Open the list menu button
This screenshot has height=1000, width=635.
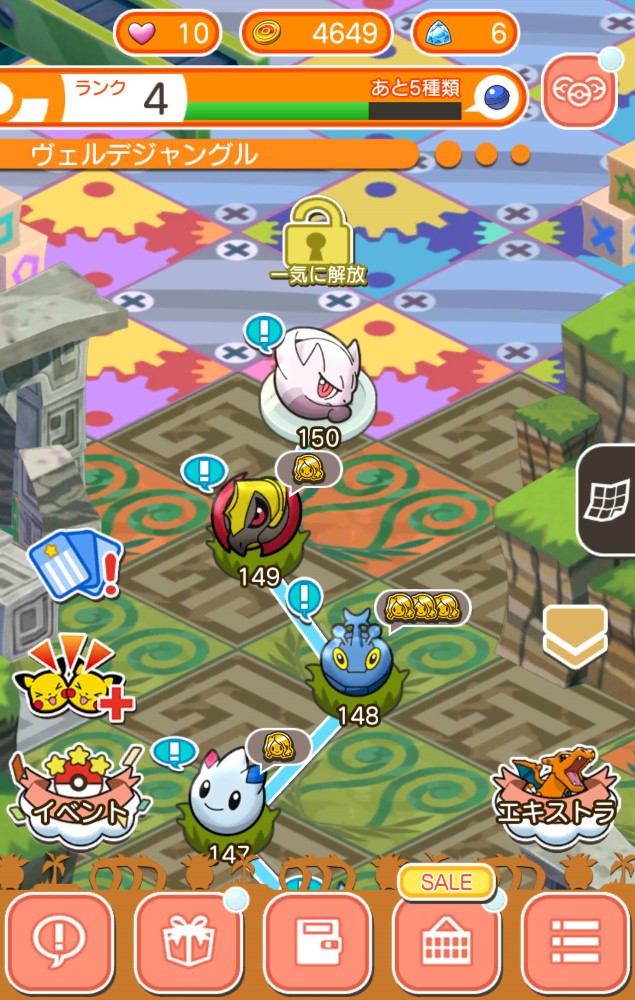575,942
